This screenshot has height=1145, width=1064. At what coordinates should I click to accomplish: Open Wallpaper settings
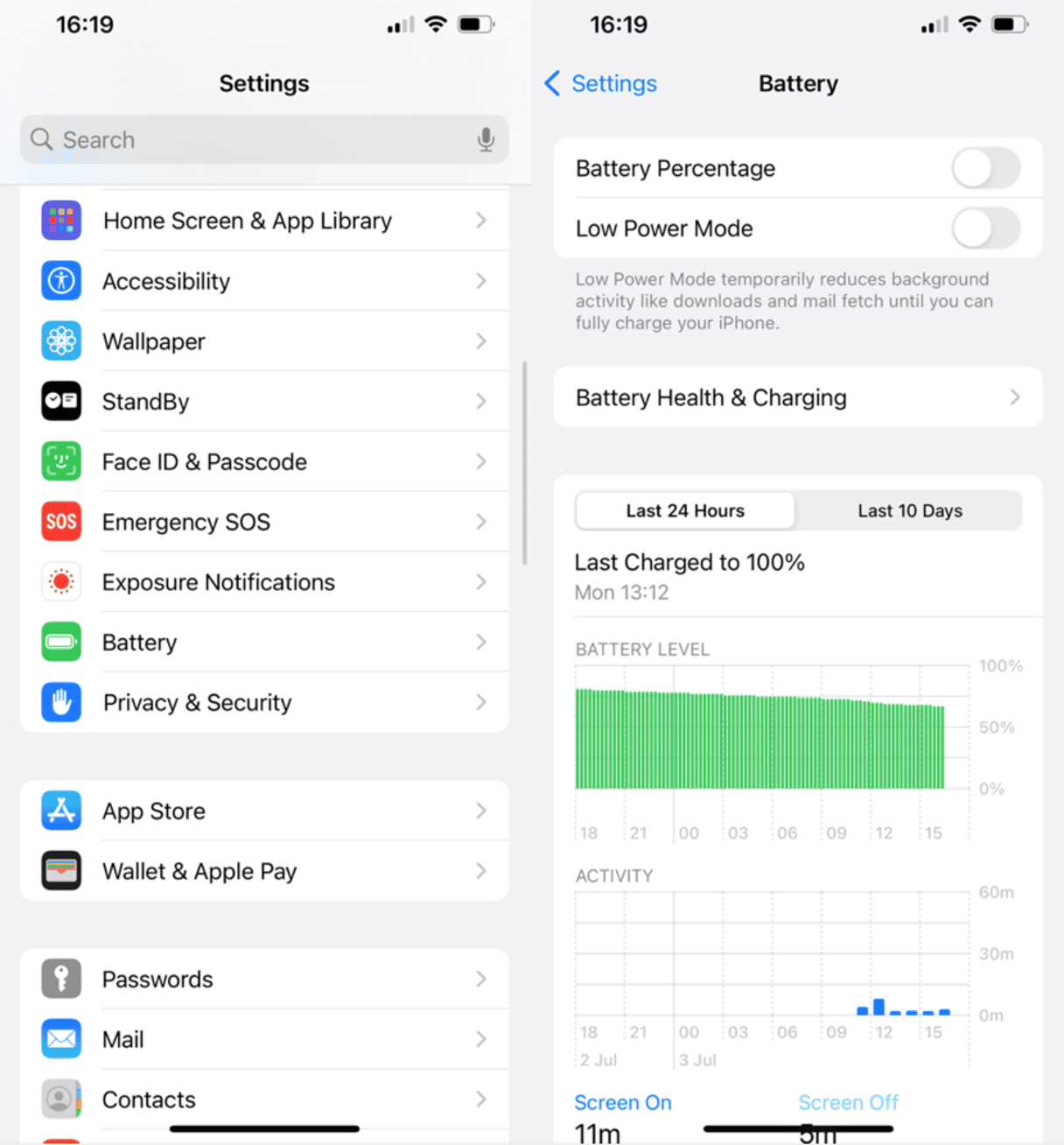[262, 341]
